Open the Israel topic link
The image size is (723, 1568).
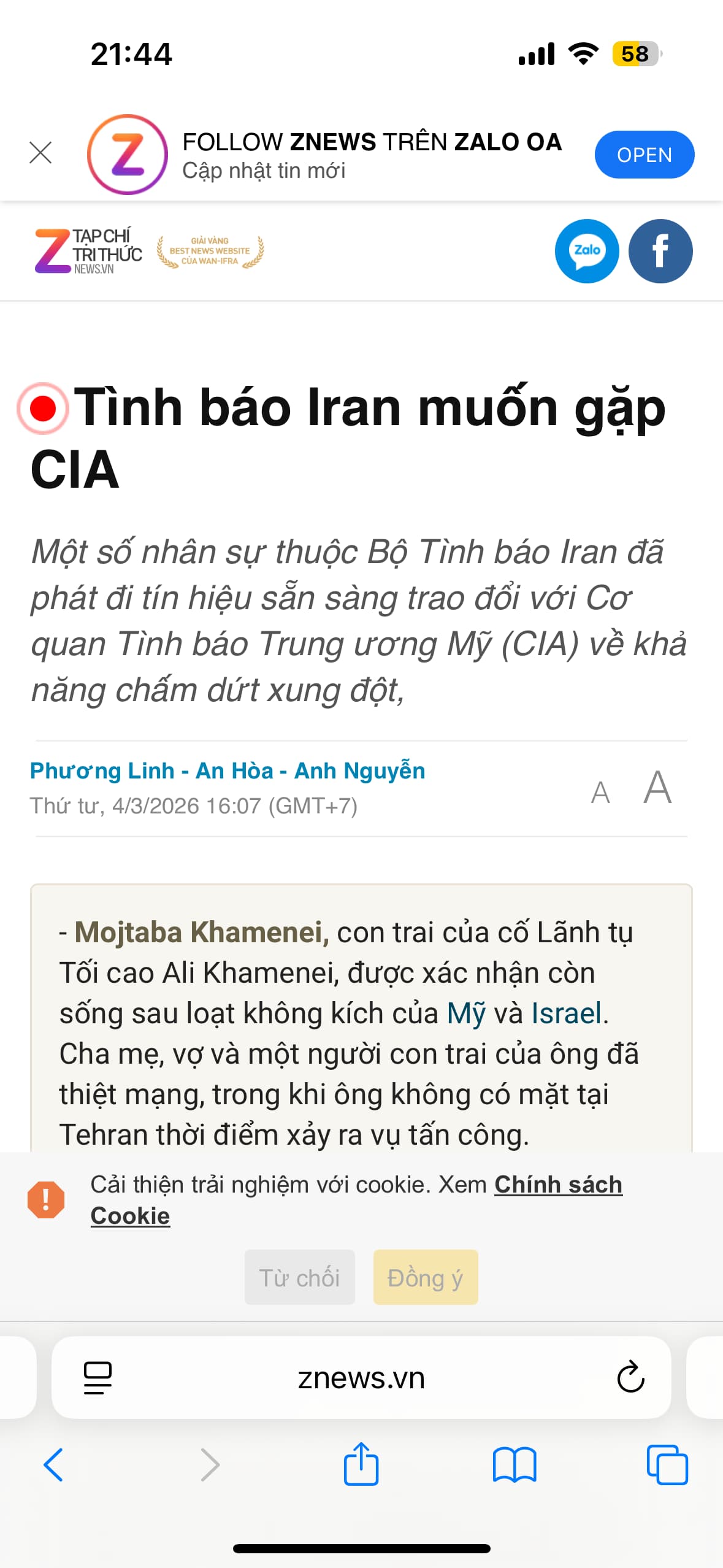[x=566, y=1013]
